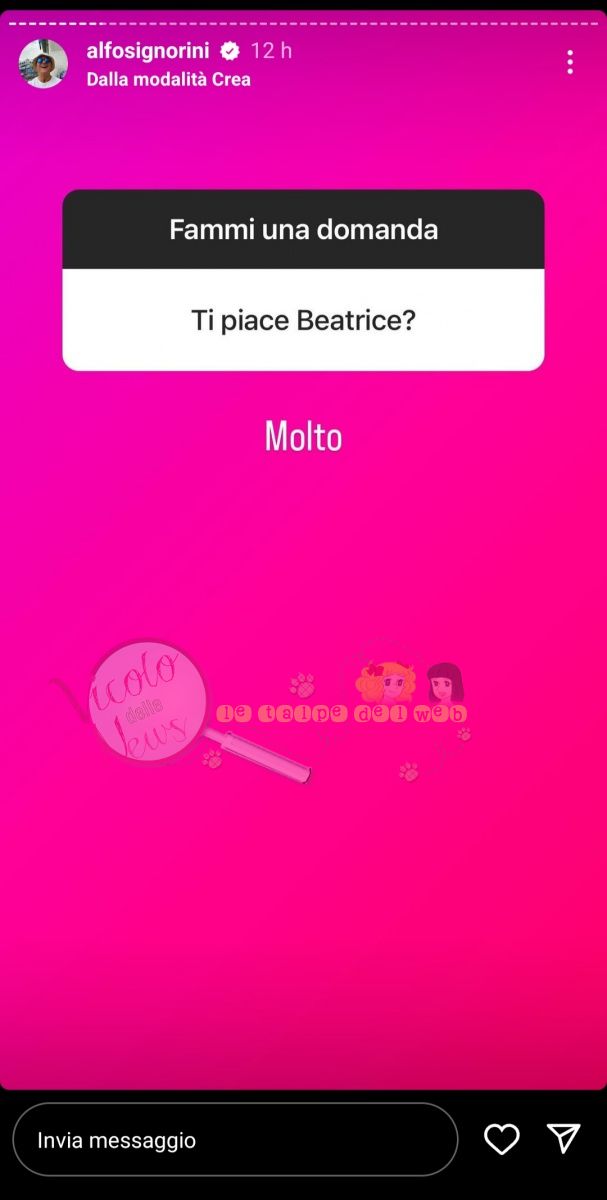Like this story with the heart
Screen dimensions: 607x1200
point(501,1139)
